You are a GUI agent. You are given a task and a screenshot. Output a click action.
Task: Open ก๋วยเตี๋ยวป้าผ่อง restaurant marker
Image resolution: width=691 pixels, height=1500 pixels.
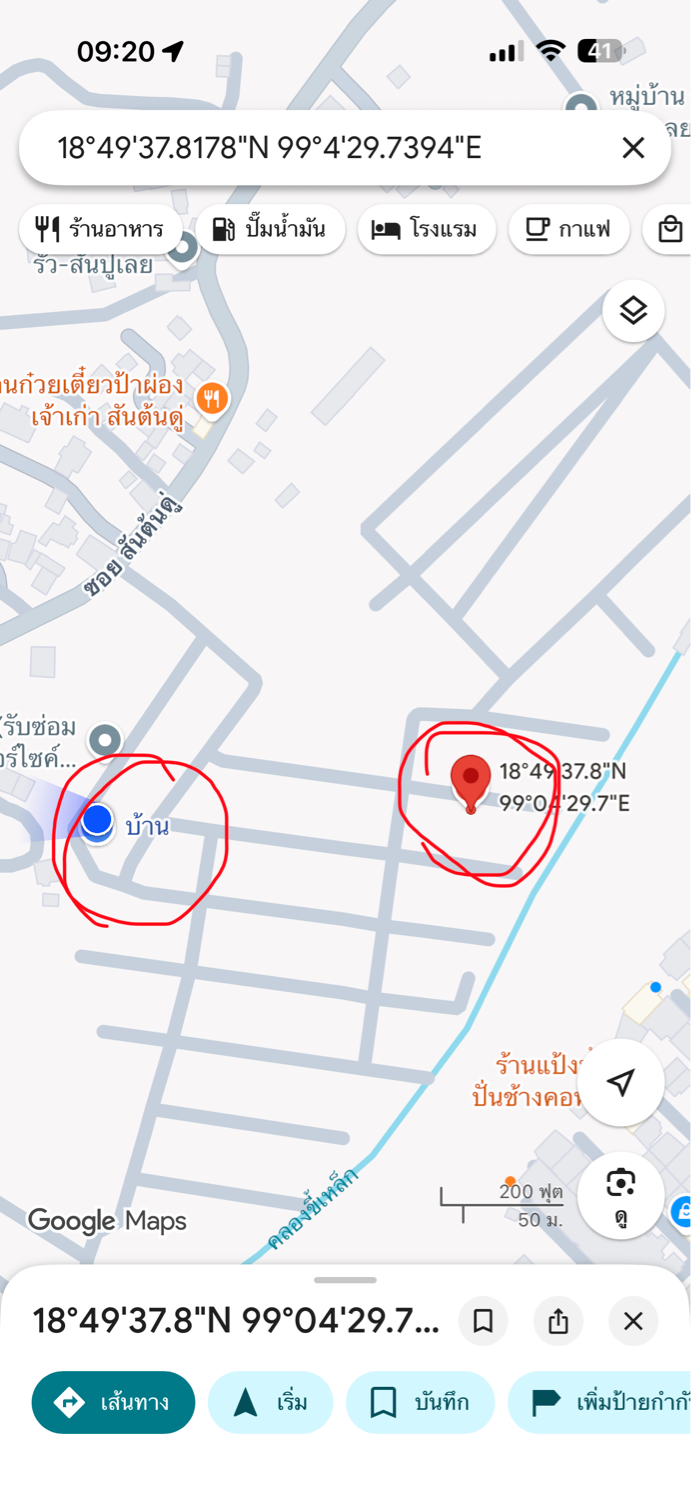pyautogui.click(x=211, y=399)
